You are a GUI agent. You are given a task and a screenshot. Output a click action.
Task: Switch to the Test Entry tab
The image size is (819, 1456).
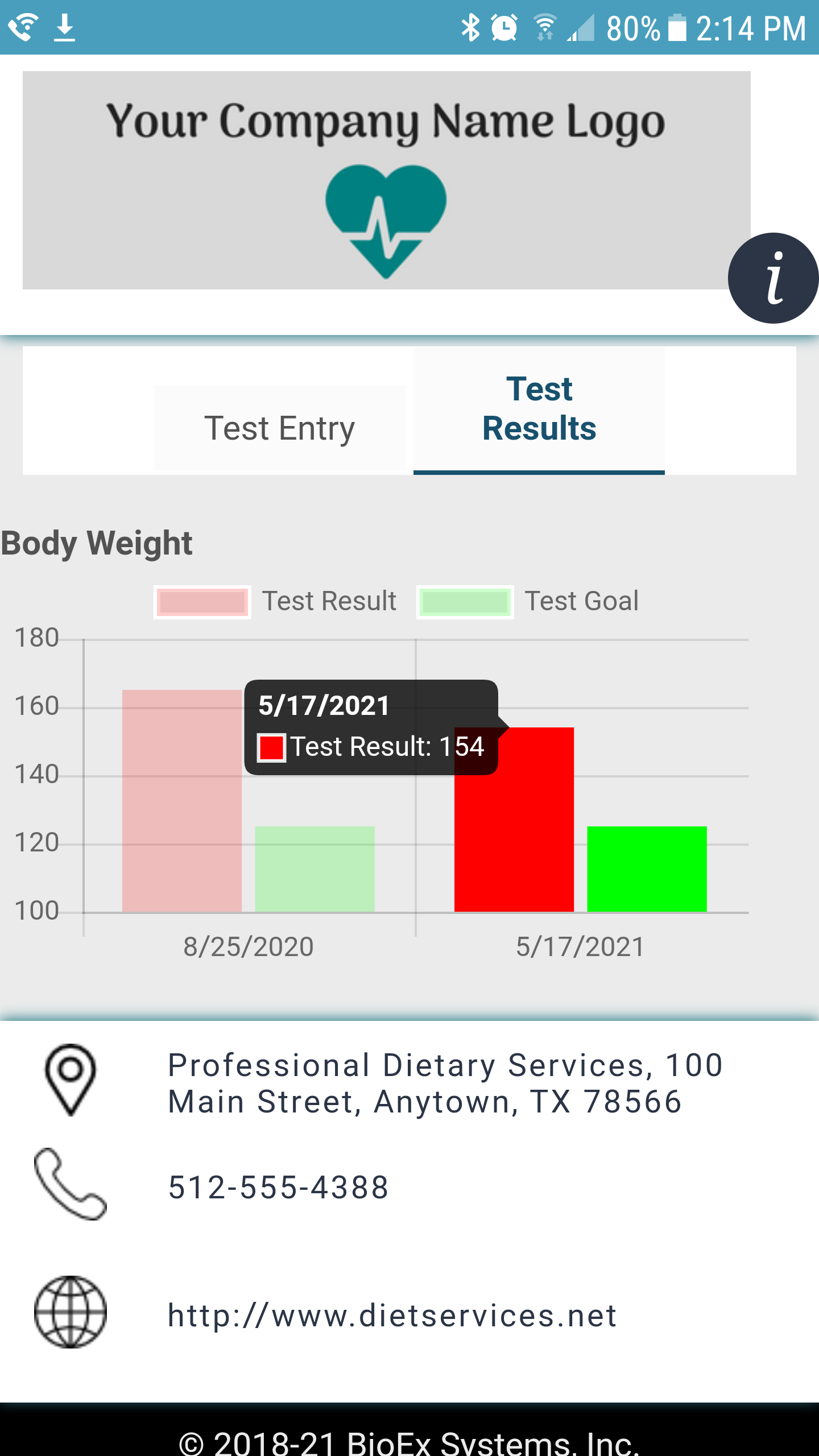point(280,428)
